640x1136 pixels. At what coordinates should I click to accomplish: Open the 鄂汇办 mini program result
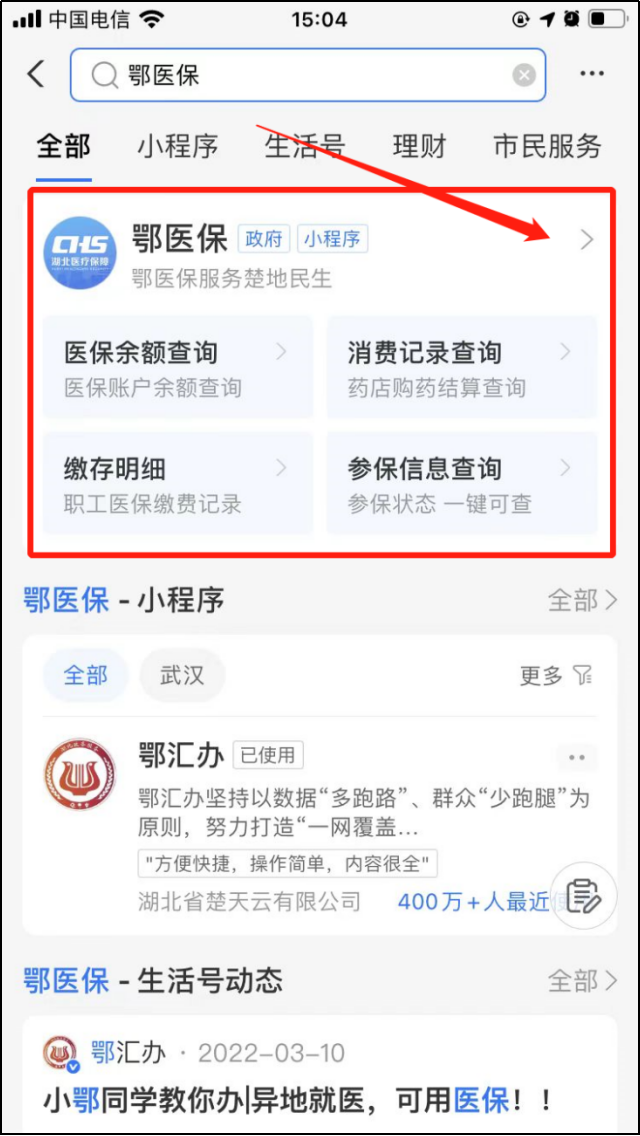pos(180,755)
